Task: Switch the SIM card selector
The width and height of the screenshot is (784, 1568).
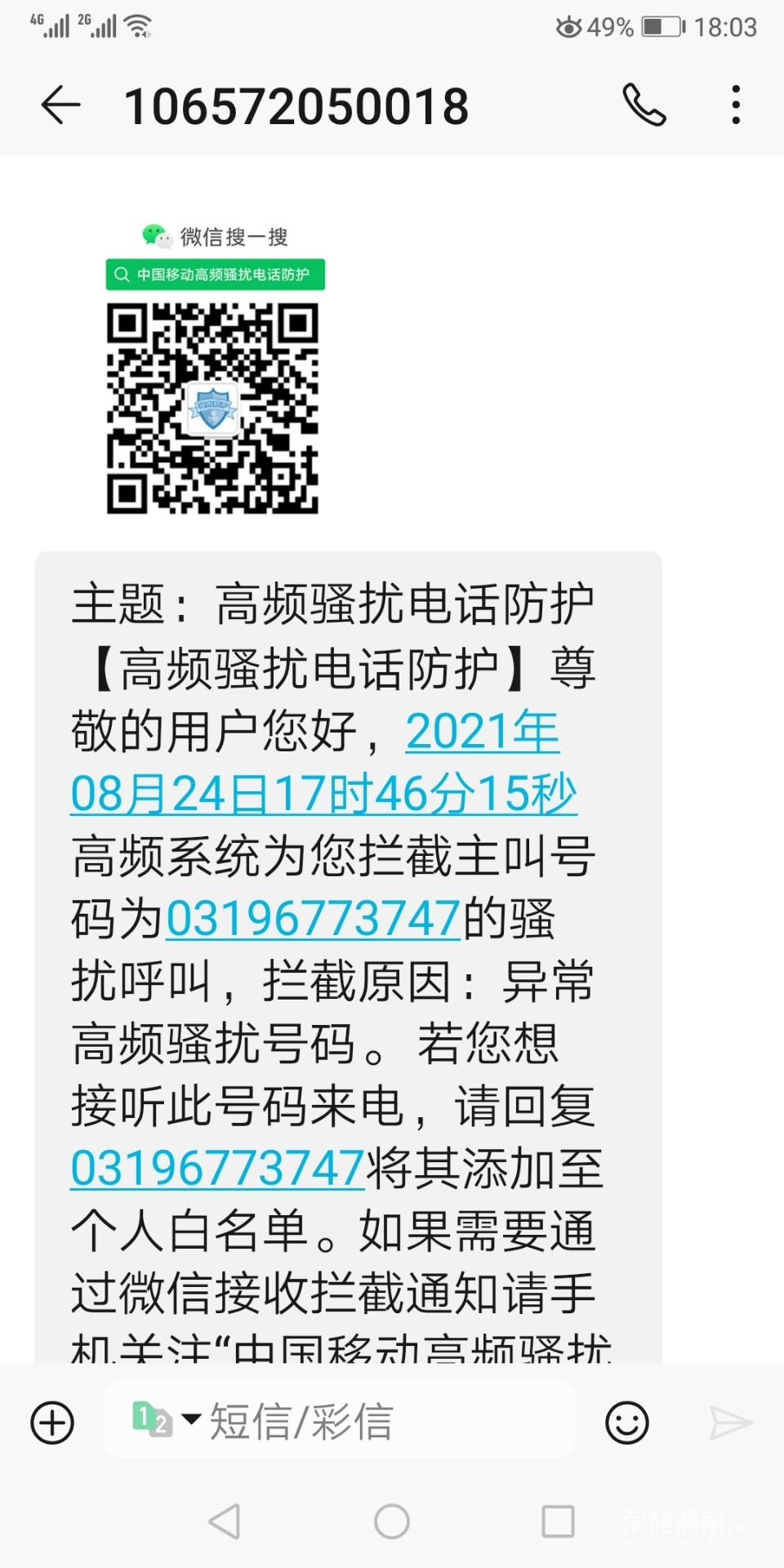Action: tap(165, 1419)
